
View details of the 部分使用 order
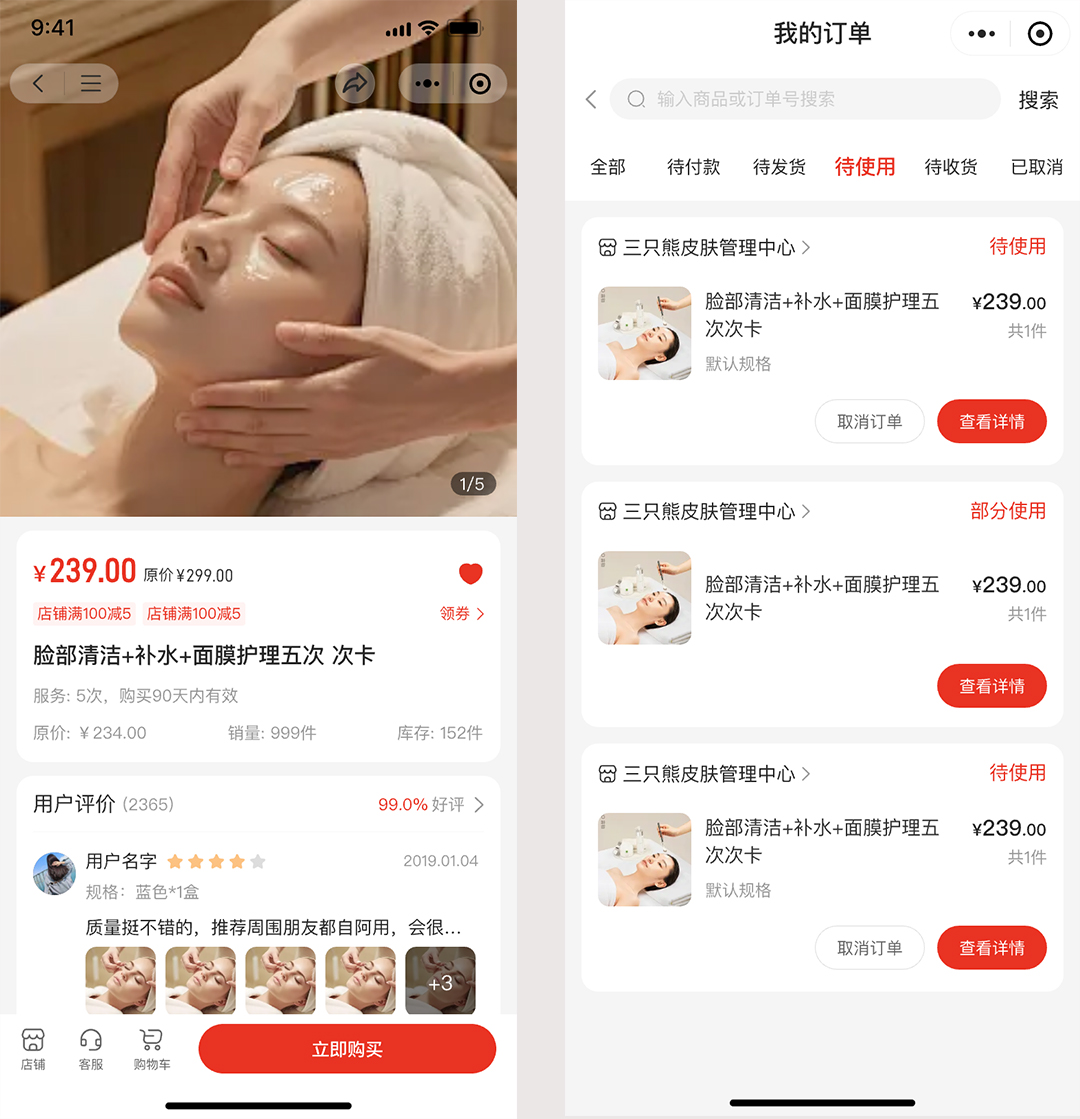coord(991,686)
